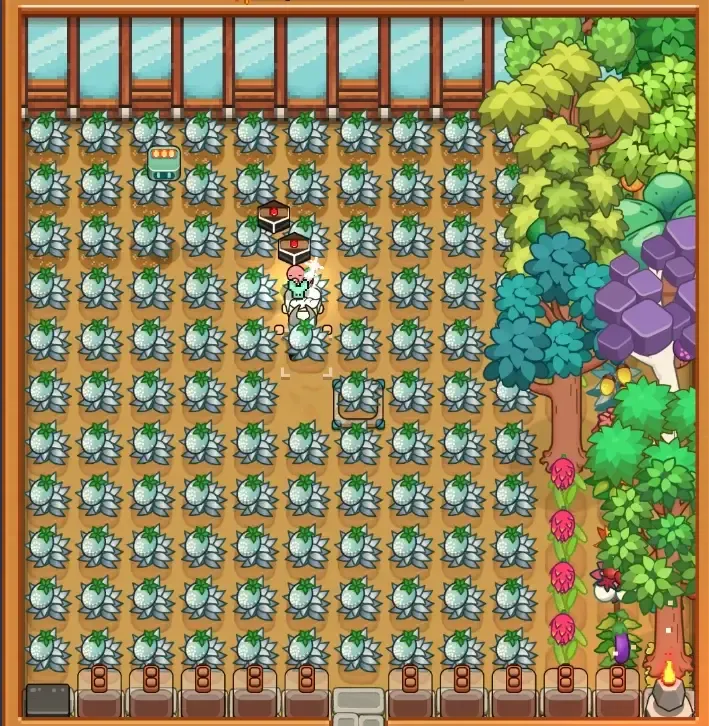The image size is (709, 726).
Task: Tap the teal machine among the crops
Action: tap(163, 161)
